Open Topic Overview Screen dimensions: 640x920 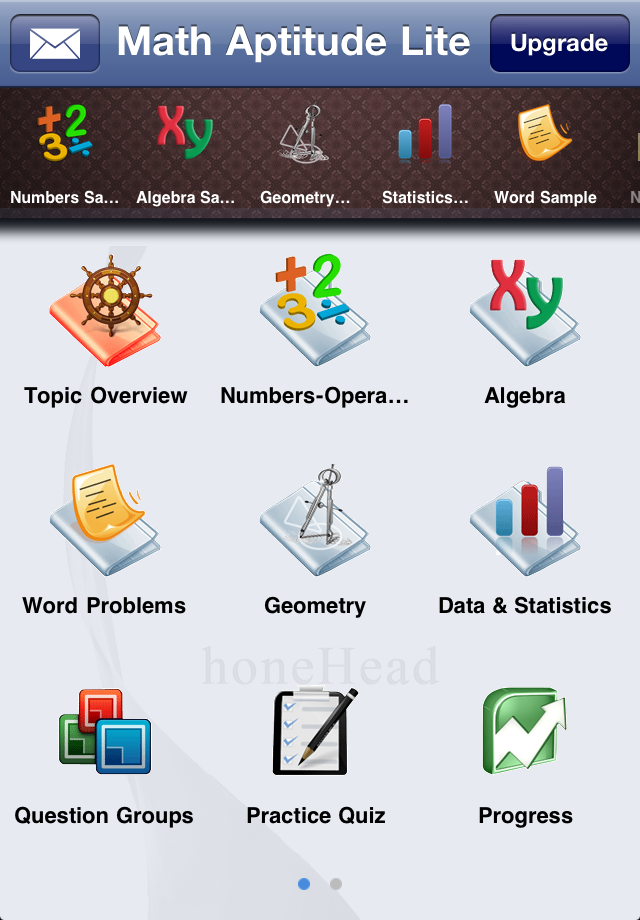pos(105,330)
